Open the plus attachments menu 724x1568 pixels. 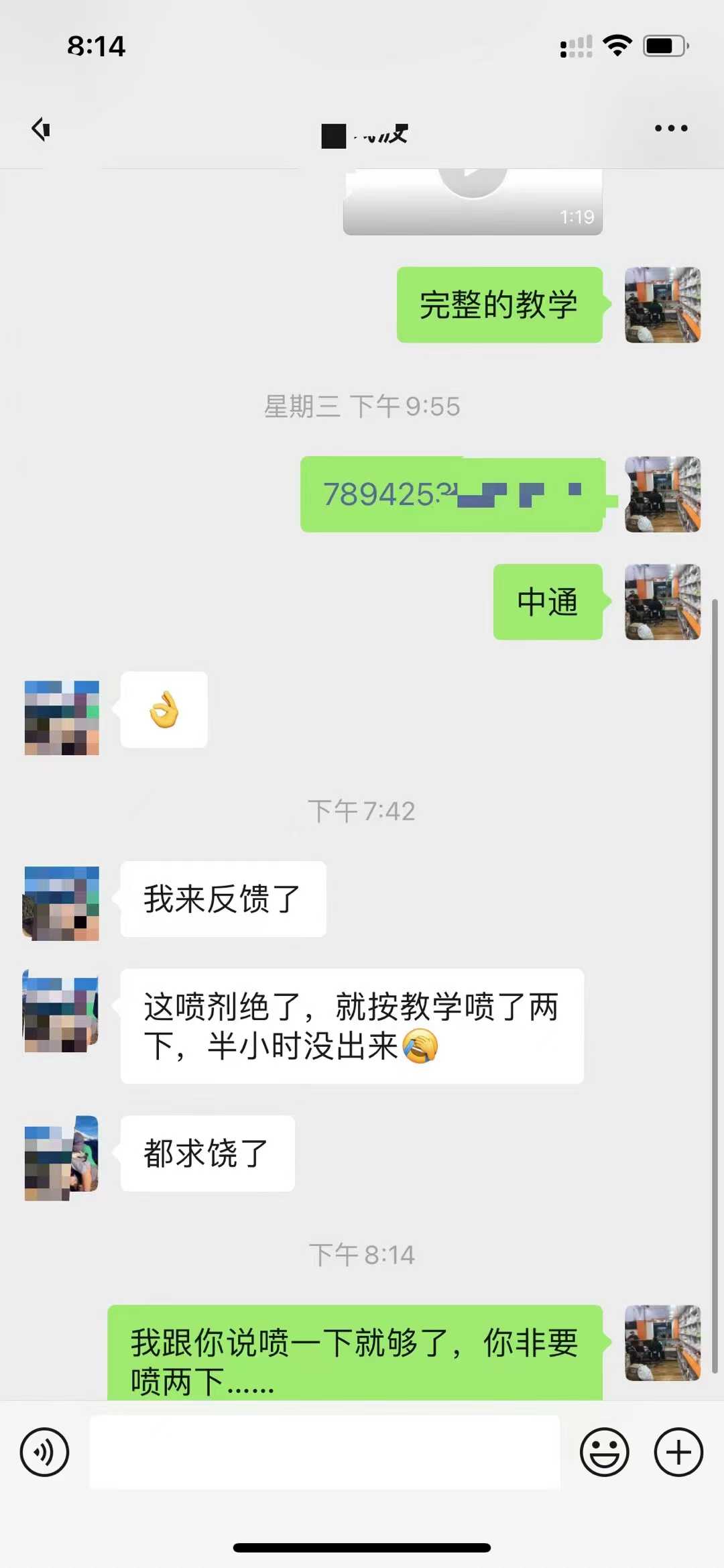678,1452
